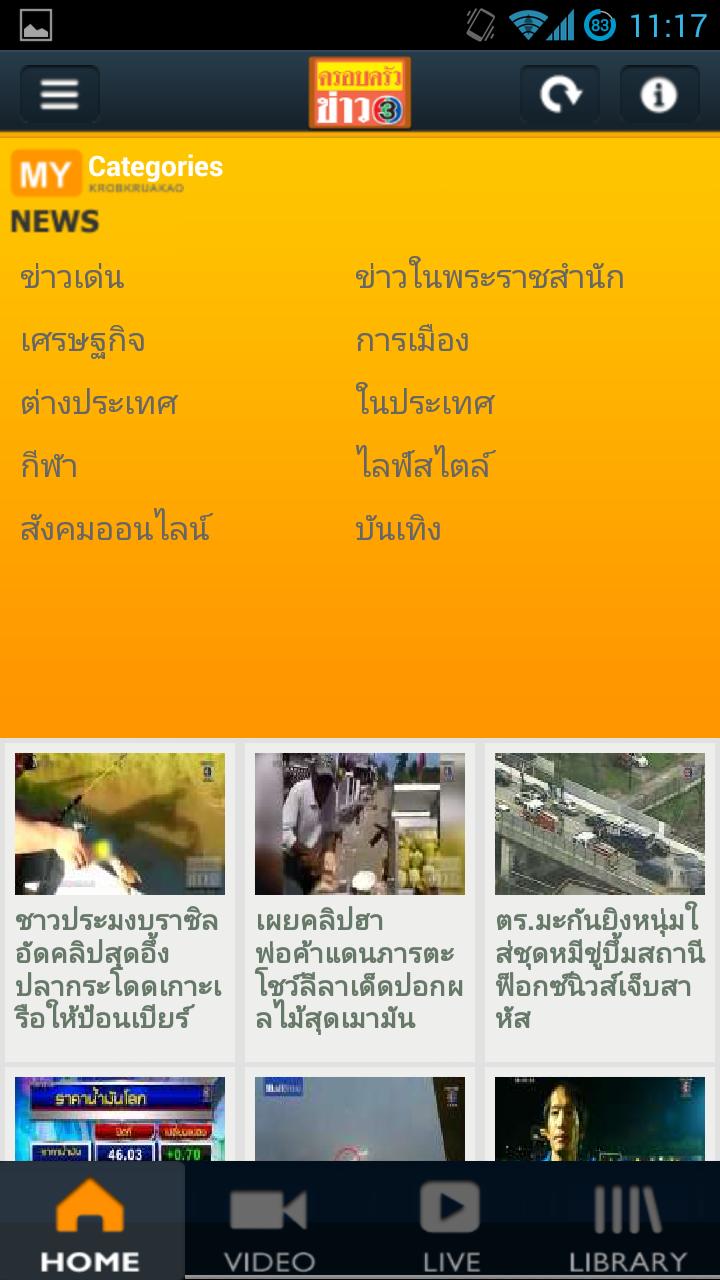Refresh the news feed
The image size is (720, 1280).
pos(559,94)
